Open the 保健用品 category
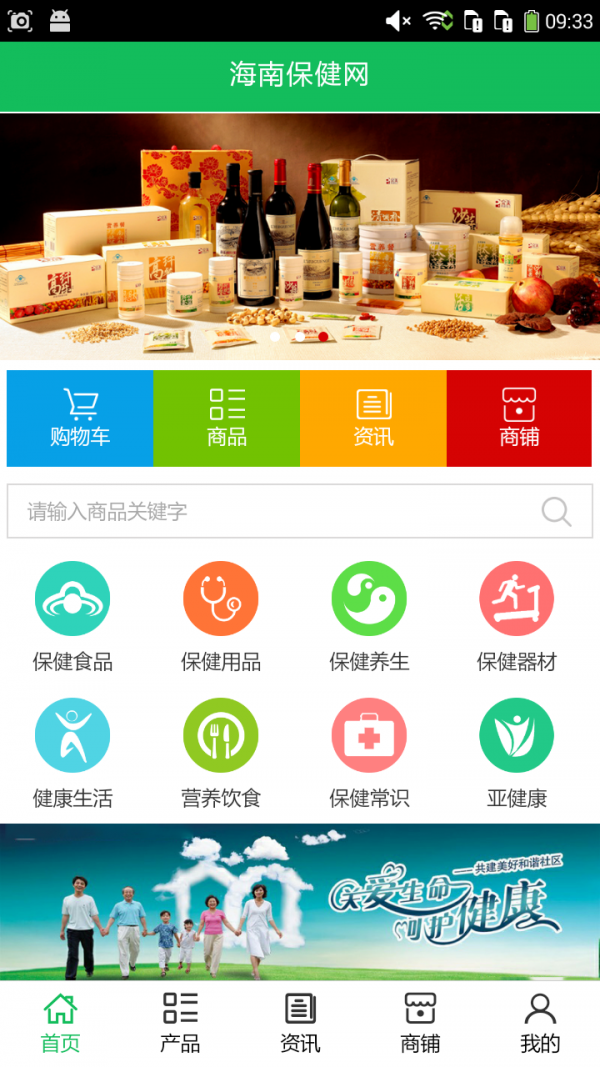600x1067 pixels. (x=221, y=616)
